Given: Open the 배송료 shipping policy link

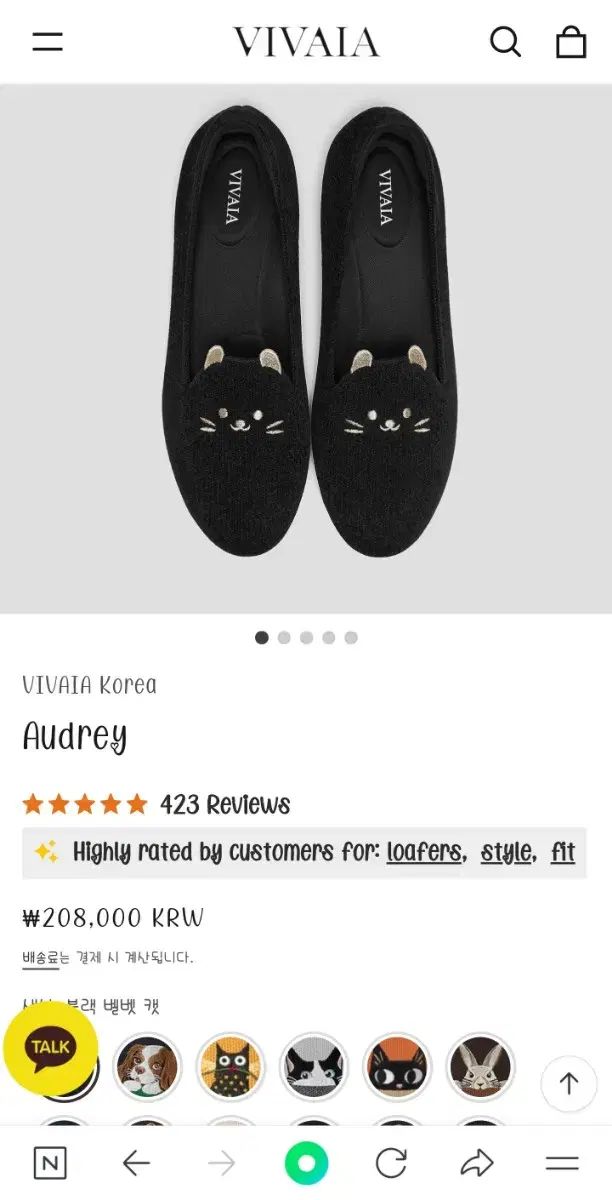Looking at the screenshot, I should coord(41,958).
